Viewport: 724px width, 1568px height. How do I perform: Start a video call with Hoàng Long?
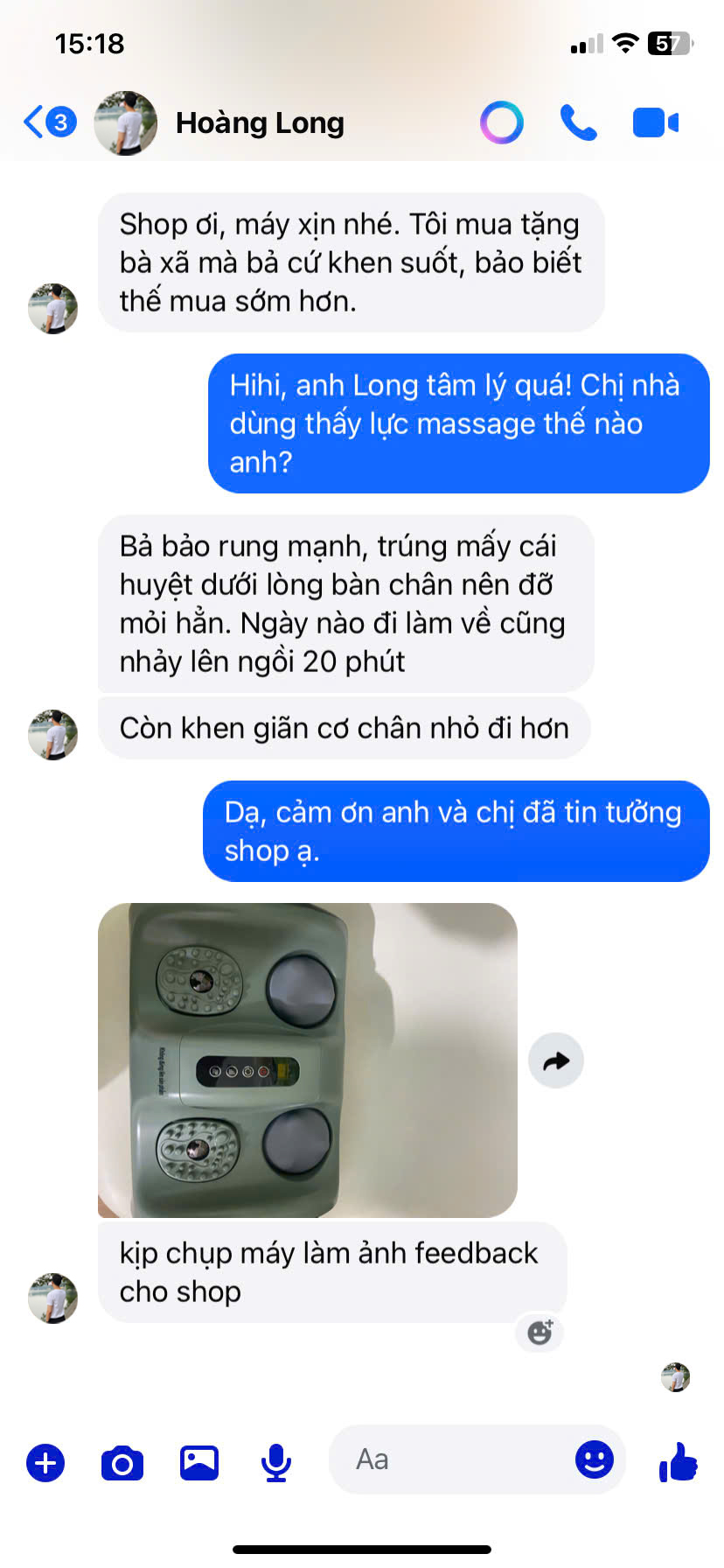pos(655,122)
